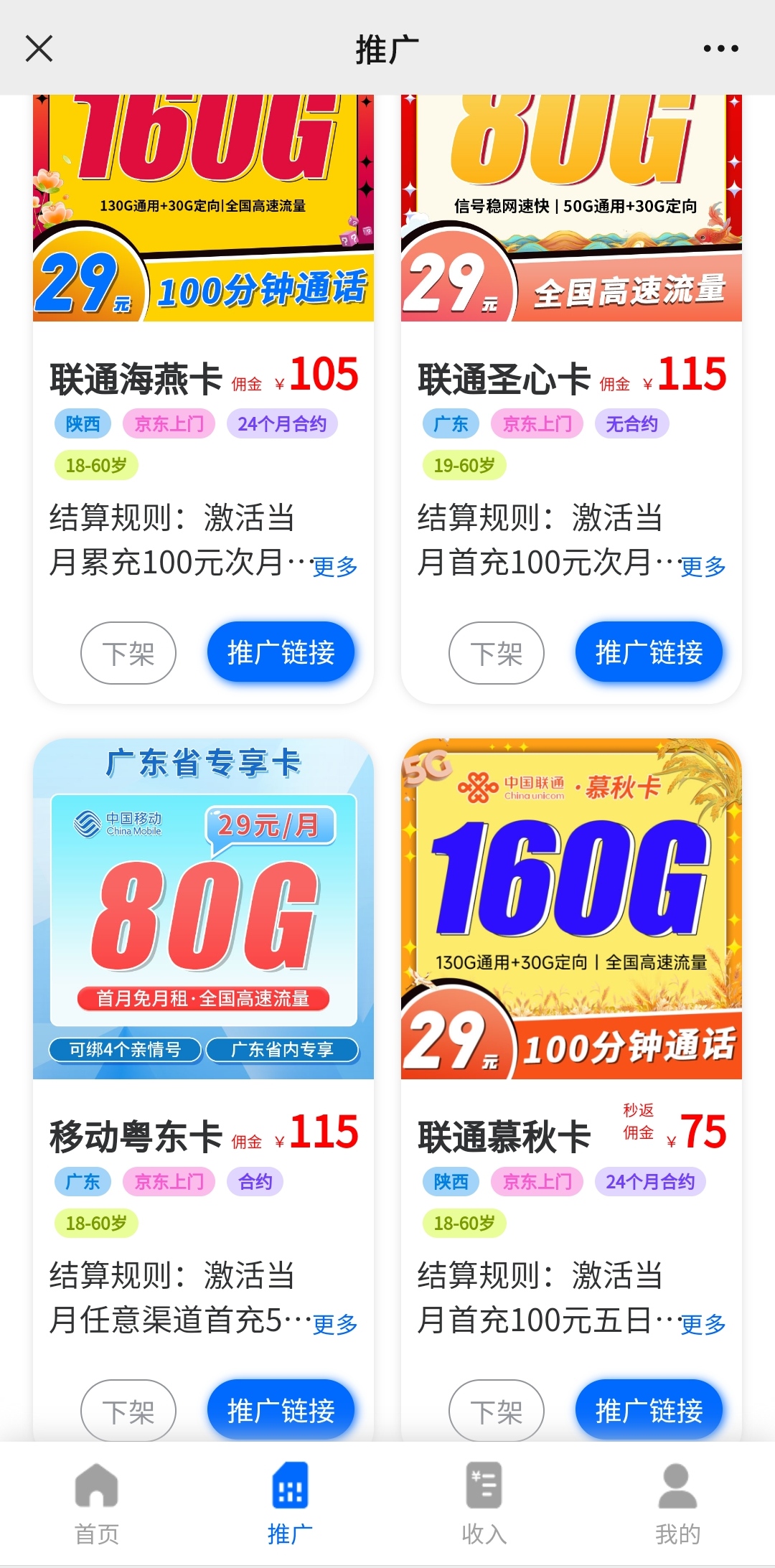Switch to the 收入 tab
Viewport: 775px width, 1568px height.
pos(484,1503)
